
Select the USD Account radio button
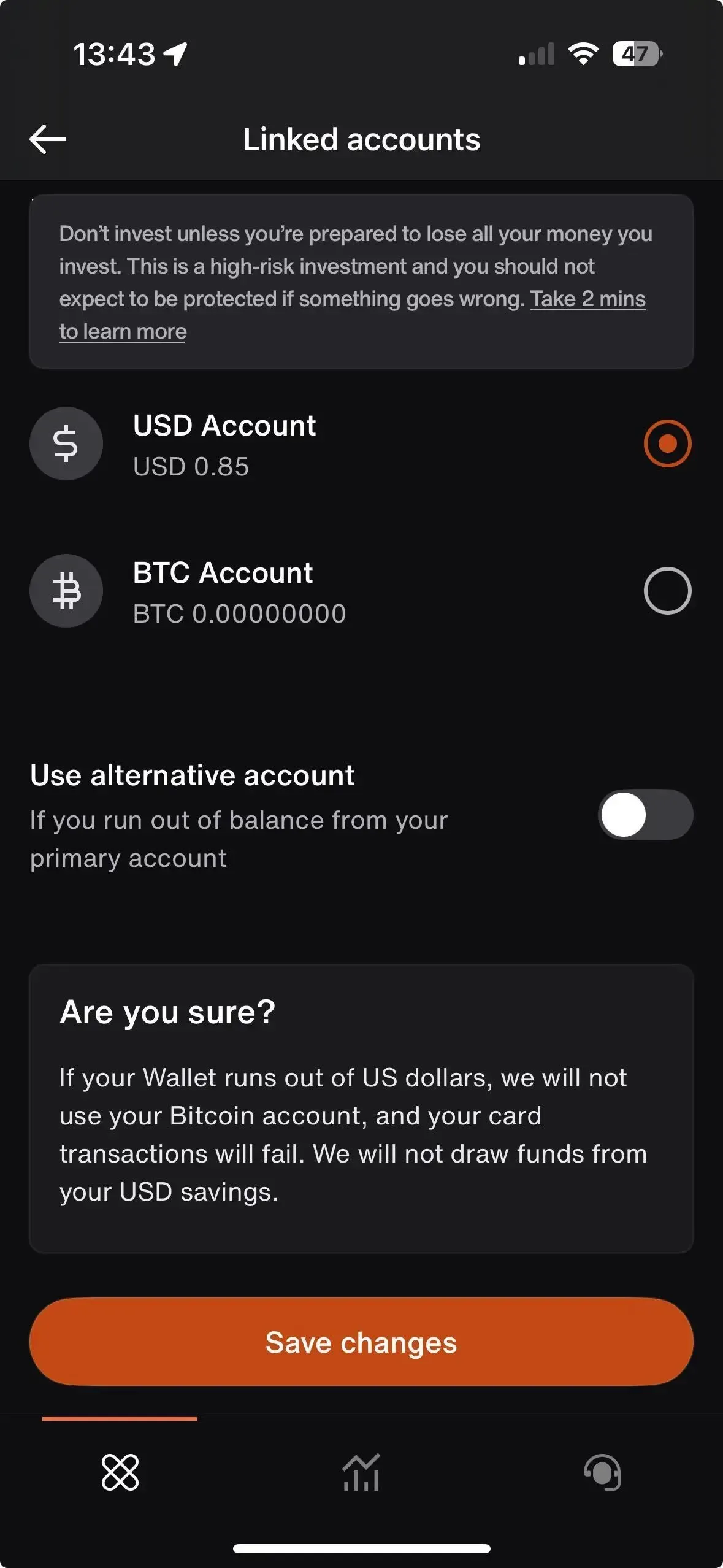[x=667, y=444]
